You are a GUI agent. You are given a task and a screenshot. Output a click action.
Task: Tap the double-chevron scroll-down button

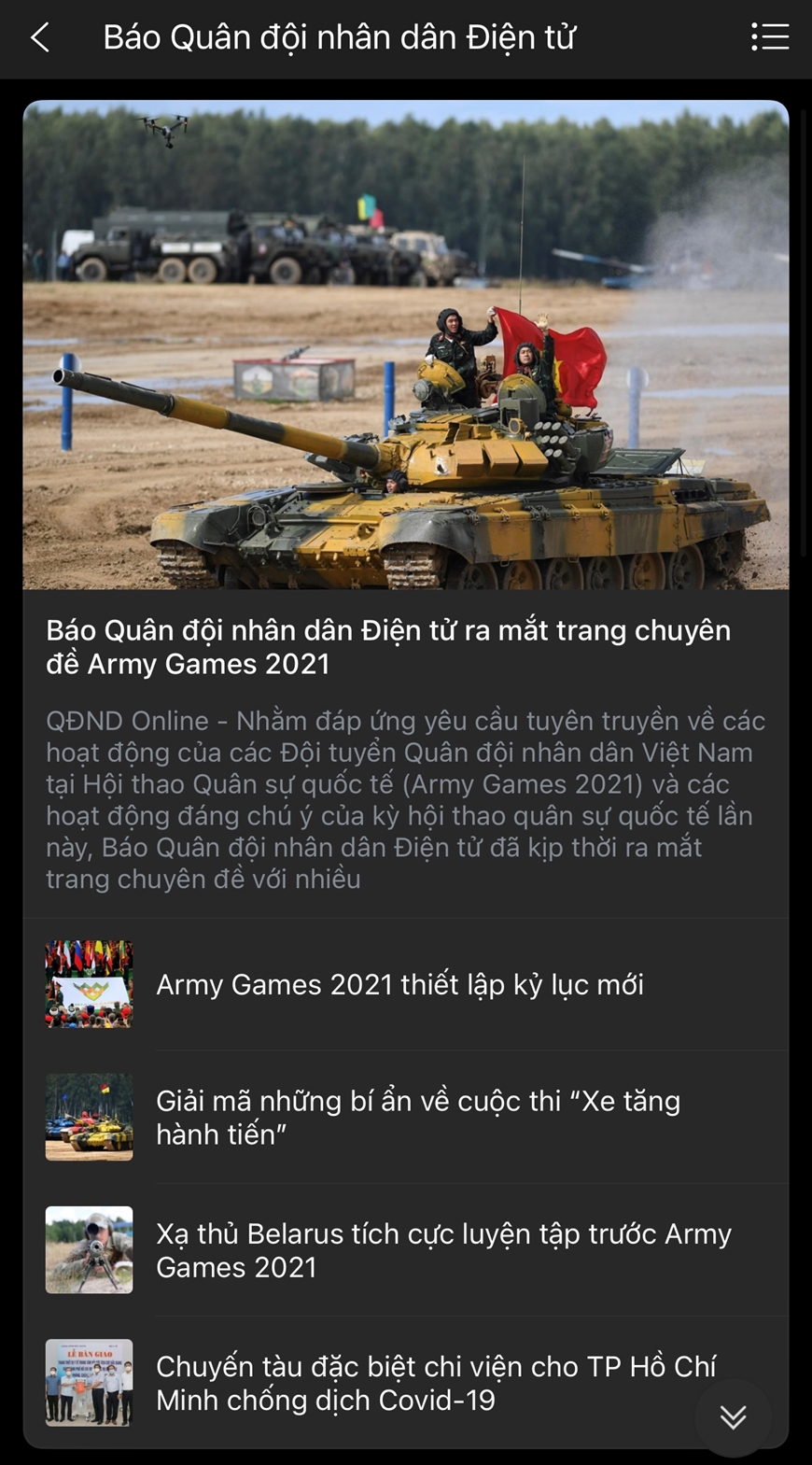(733, 1416)
